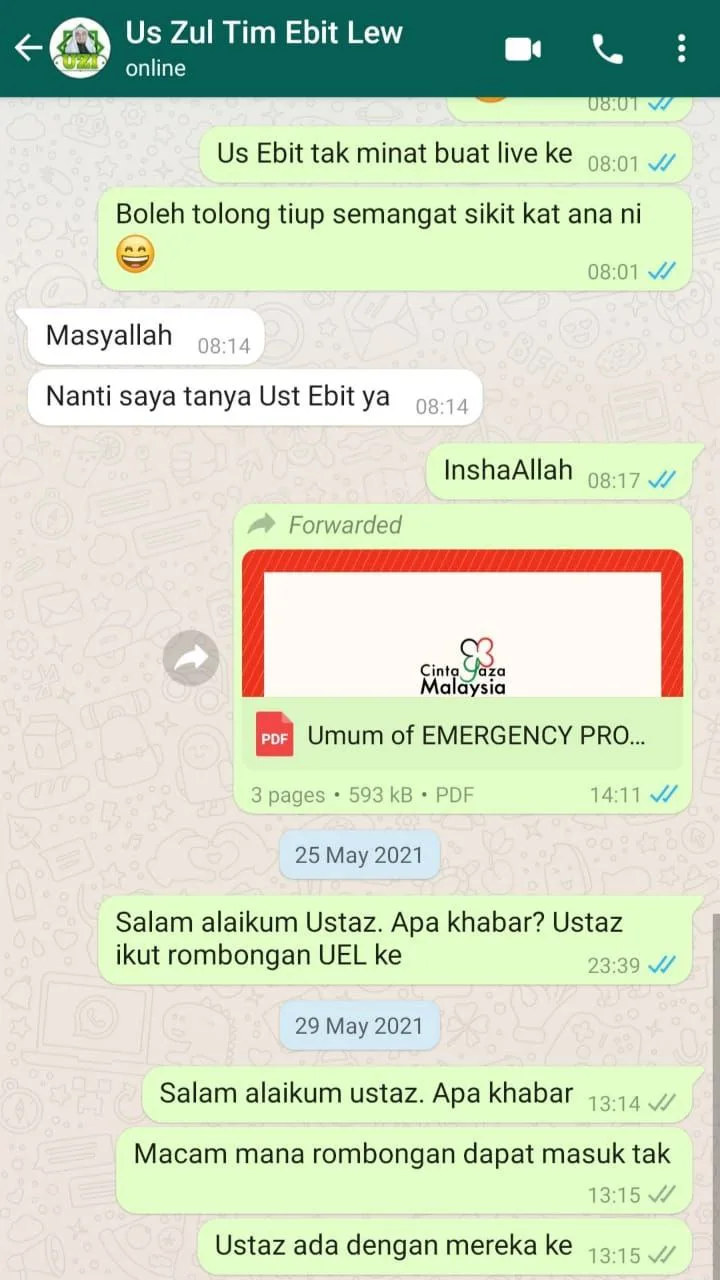The height and width of the screenshot is (1280, 720).
Task: Open the Umum of EMERGENCY PDF document
Action: click(x=462, y=736)
